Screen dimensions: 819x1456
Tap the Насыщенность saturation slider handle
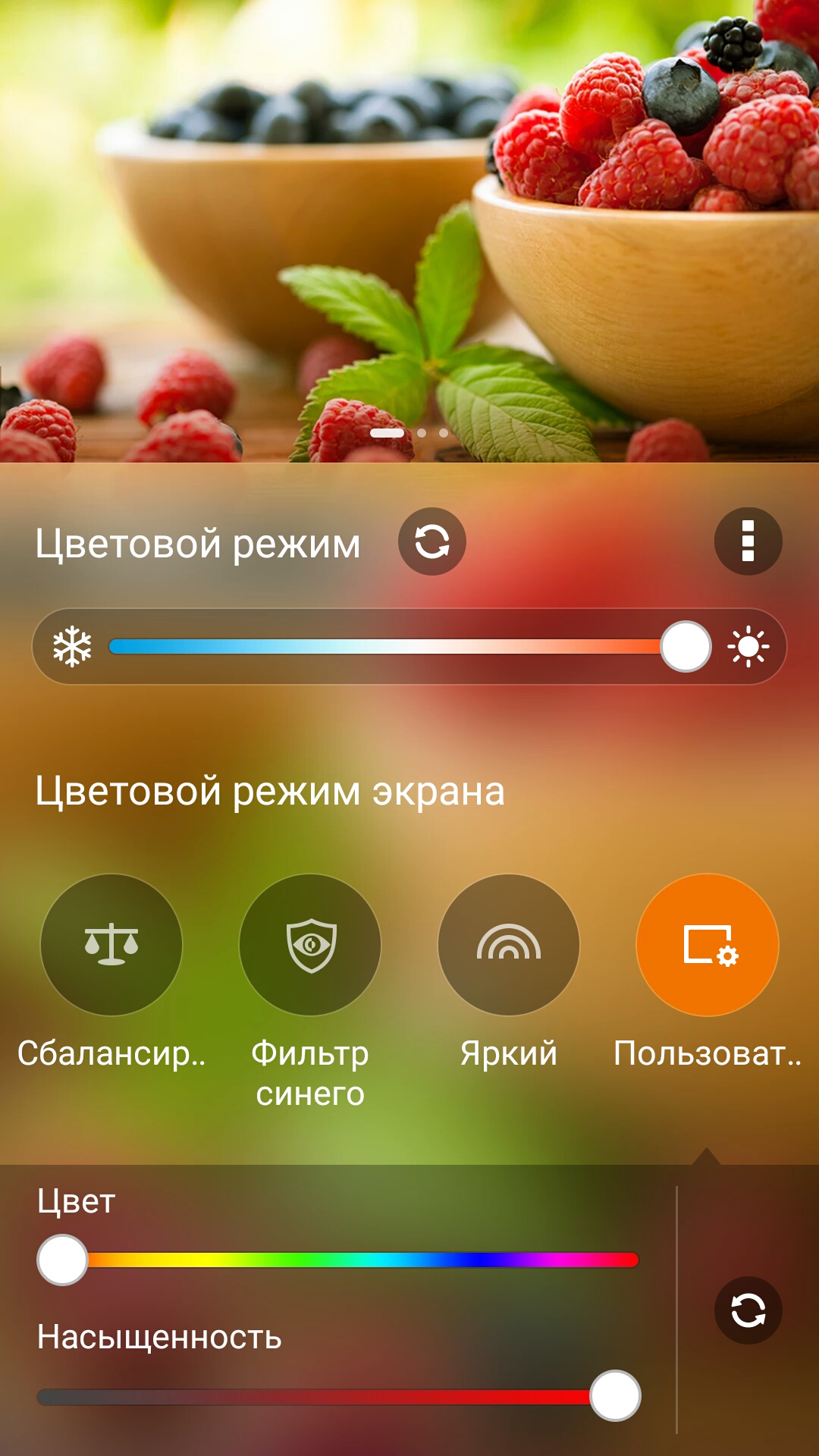tap(615, 1395)
